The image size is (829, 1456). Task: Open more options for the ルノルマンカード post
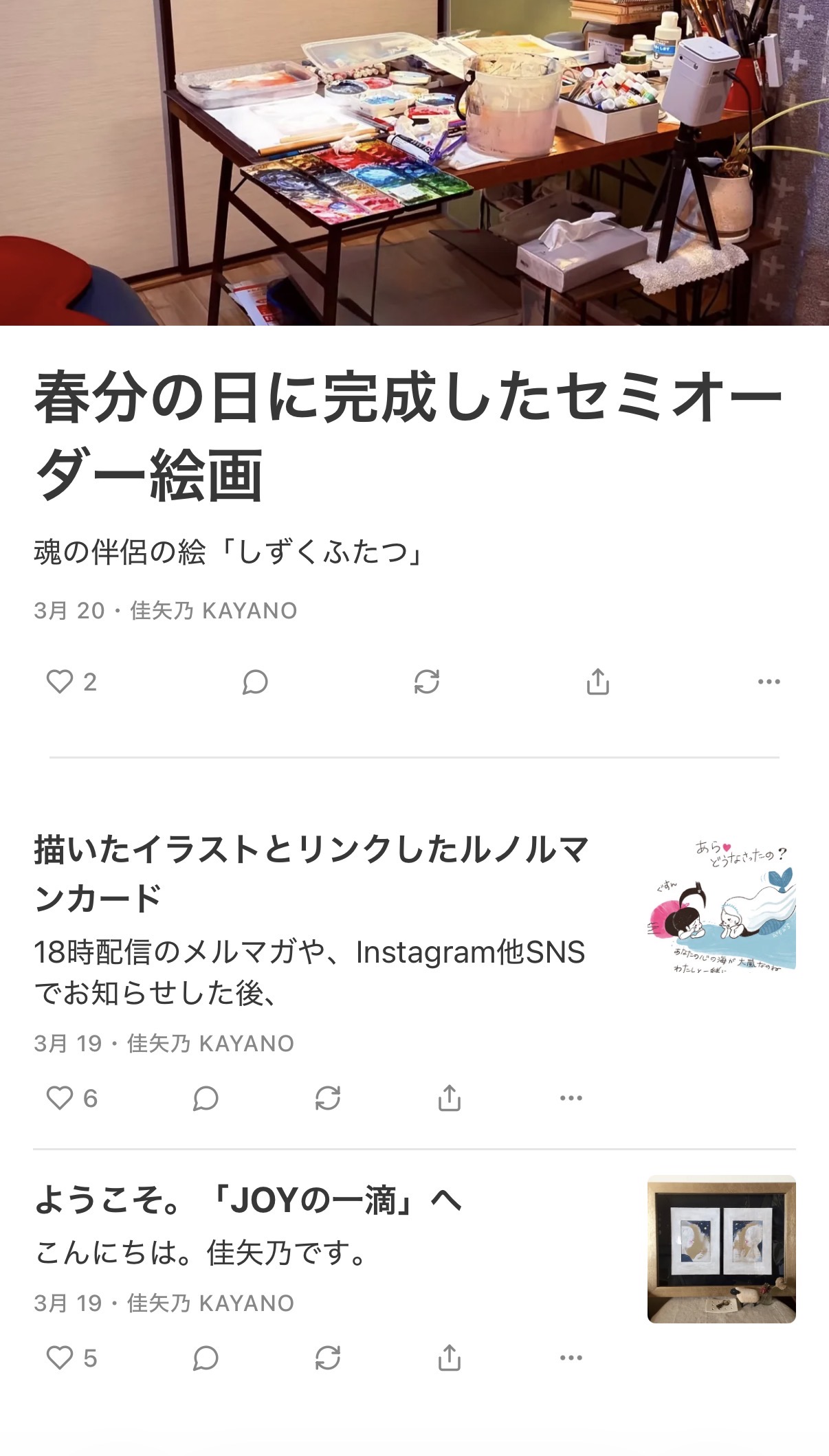(571, 1098)
